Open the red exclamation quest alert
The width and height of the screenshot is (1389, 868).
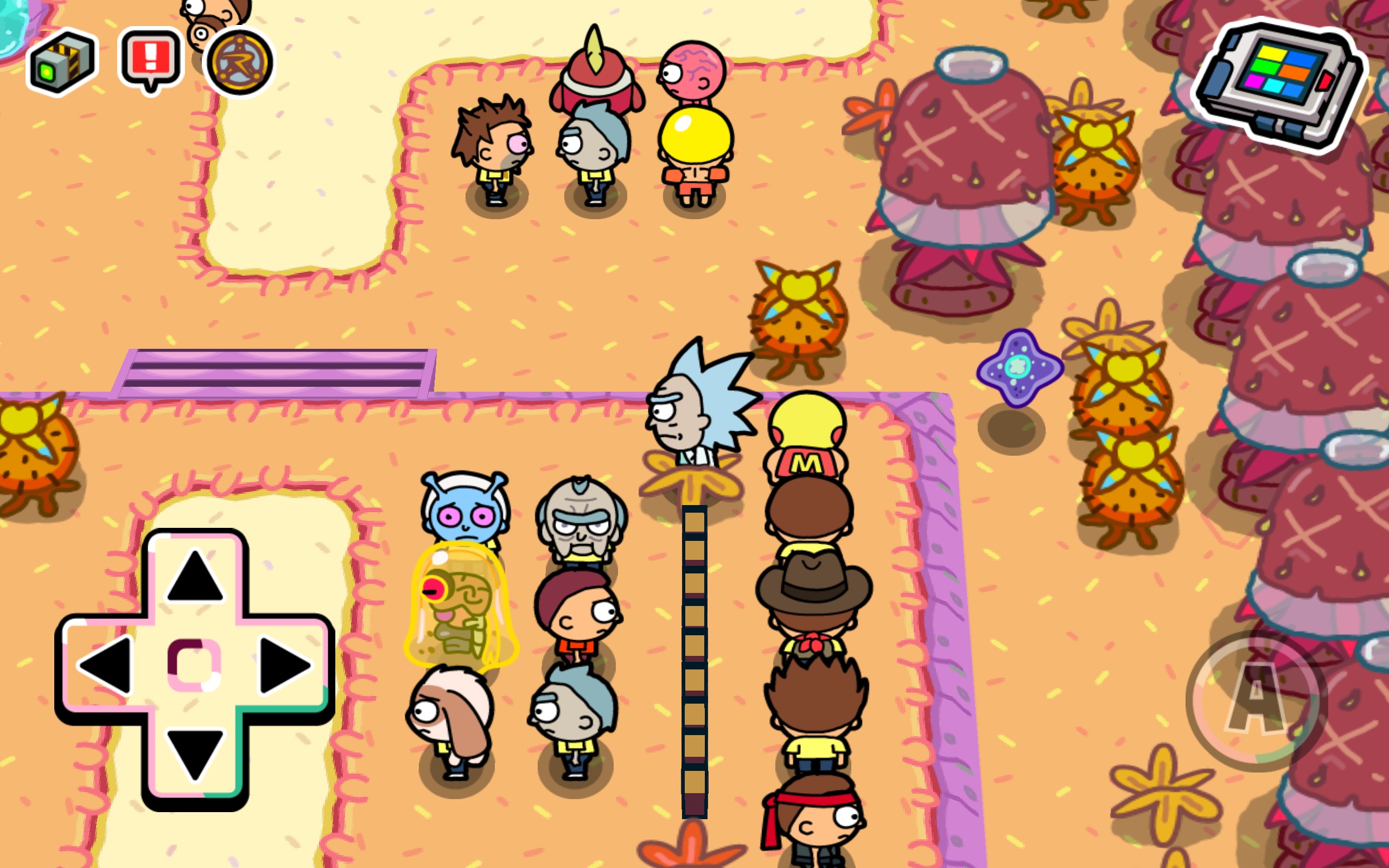151,59
